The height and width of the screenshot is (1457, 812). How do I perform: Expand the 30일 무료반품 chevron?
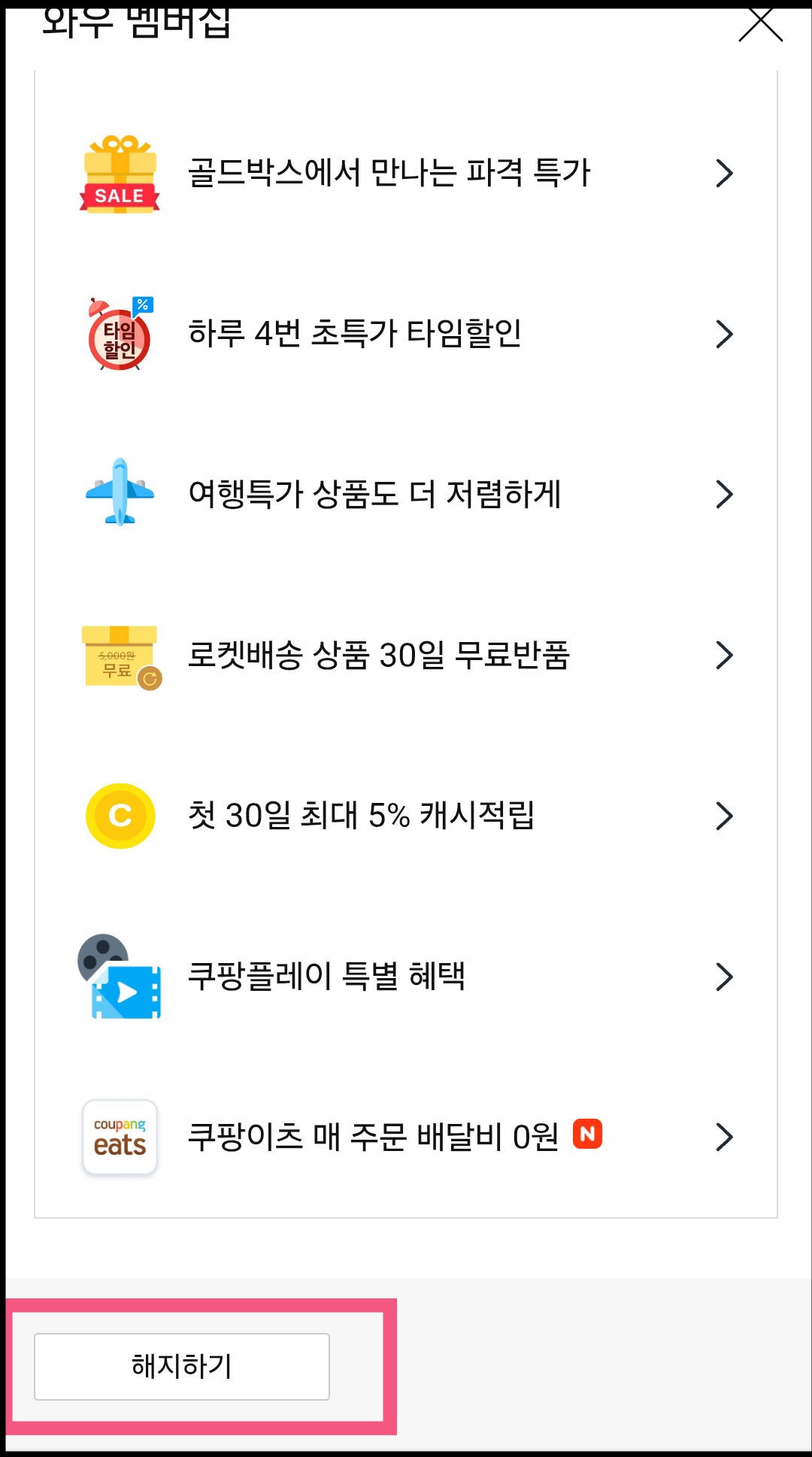(723, 654)
